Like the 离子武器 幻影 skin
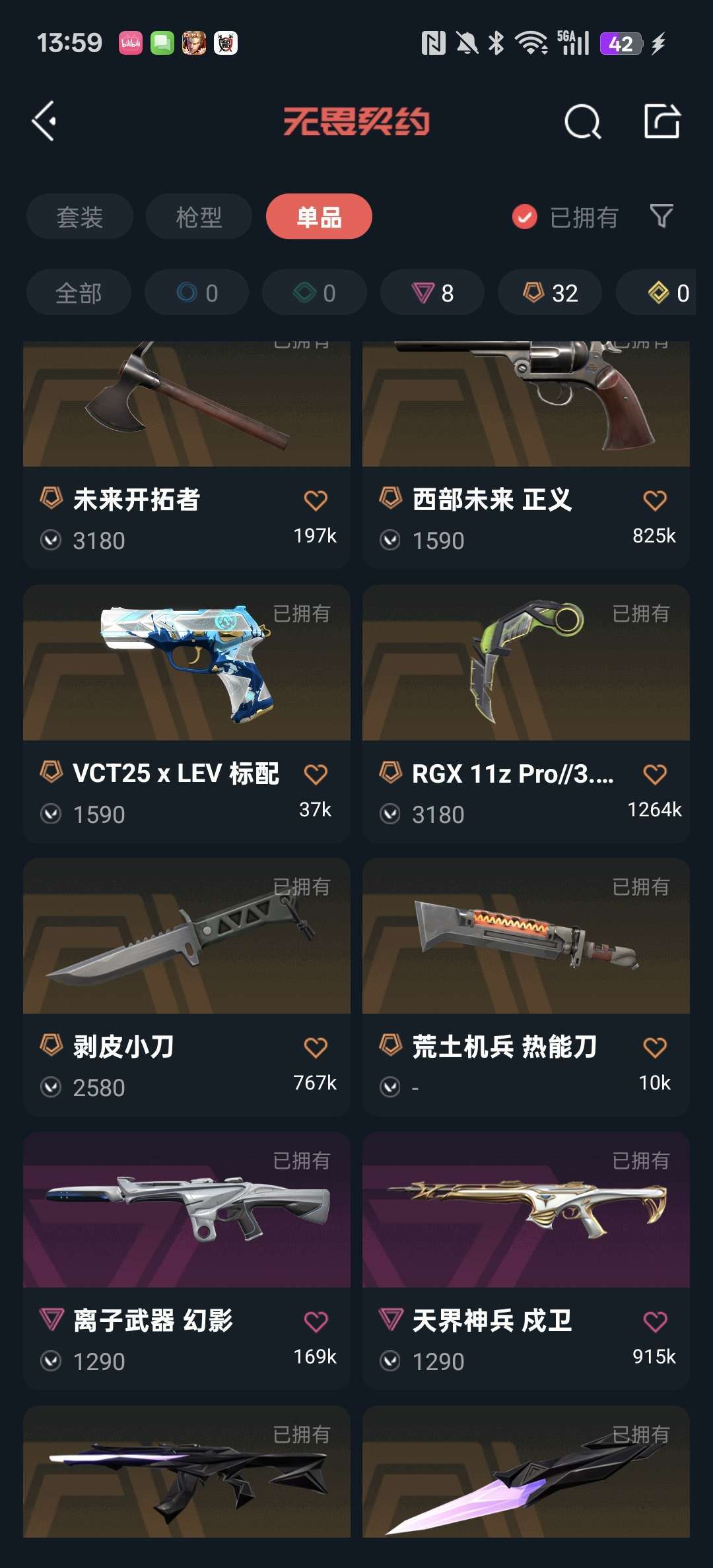713x1568 pixels. click(x=316, y=1321)
